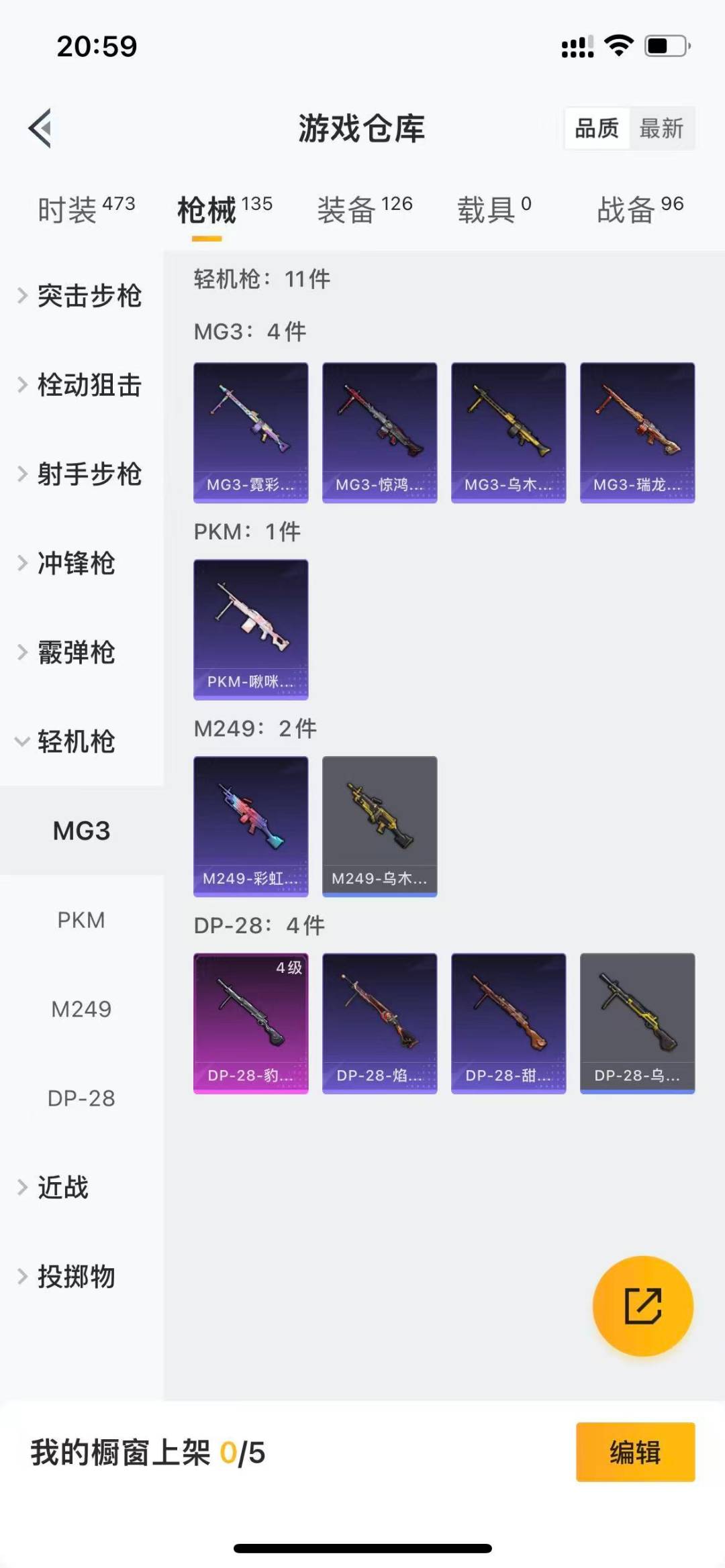Expand the 栓动狙击 category

(81, 385)
